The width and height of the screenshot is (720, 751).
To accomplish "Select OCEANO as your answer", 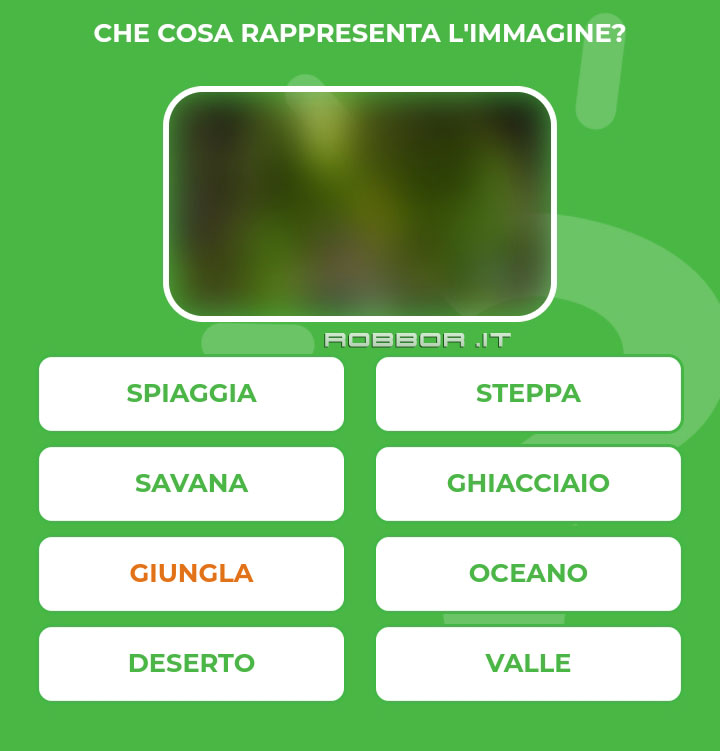I will point(528,574).
